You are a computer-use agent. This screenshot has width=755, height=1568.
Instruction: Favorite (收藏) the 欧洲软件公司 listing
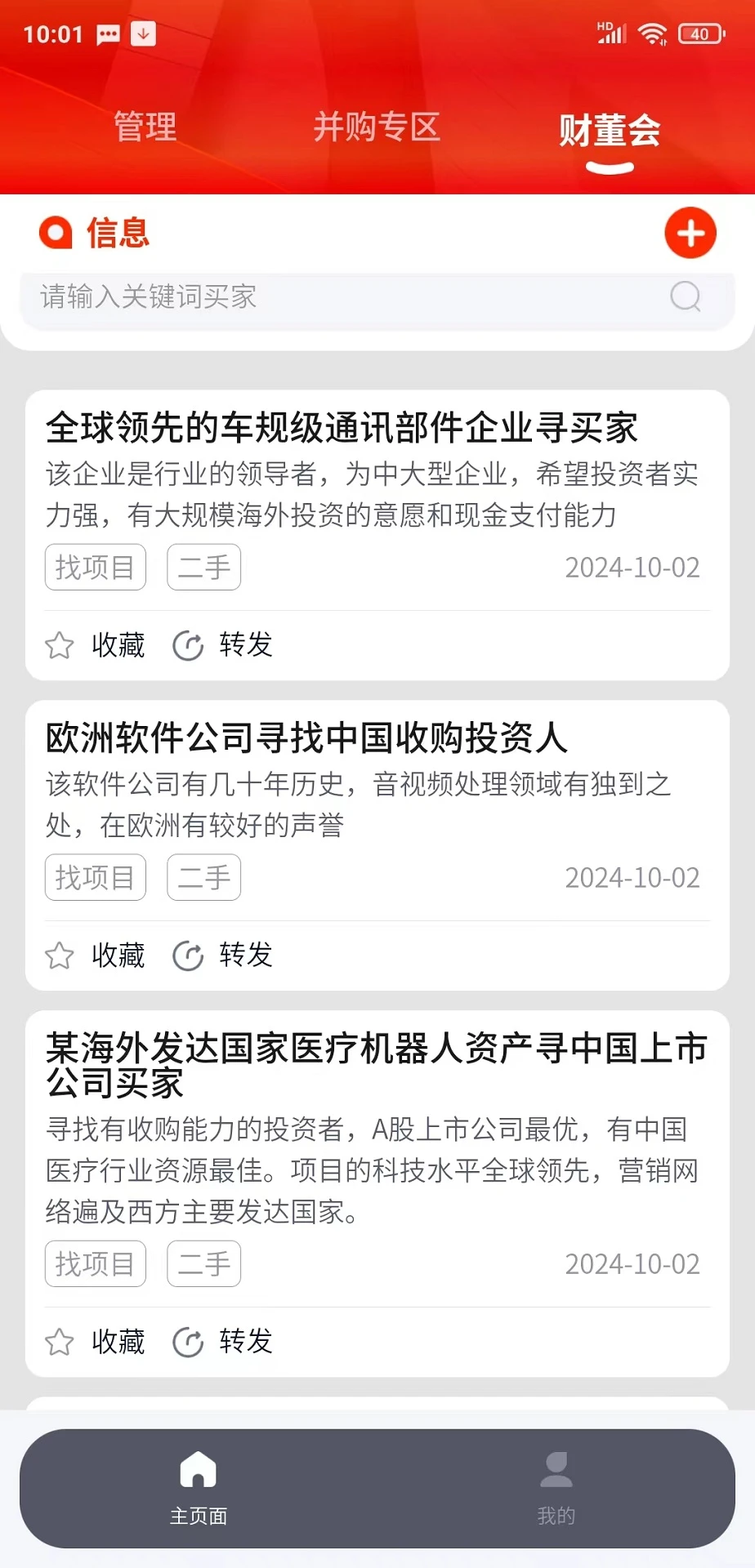pos(95,955)
